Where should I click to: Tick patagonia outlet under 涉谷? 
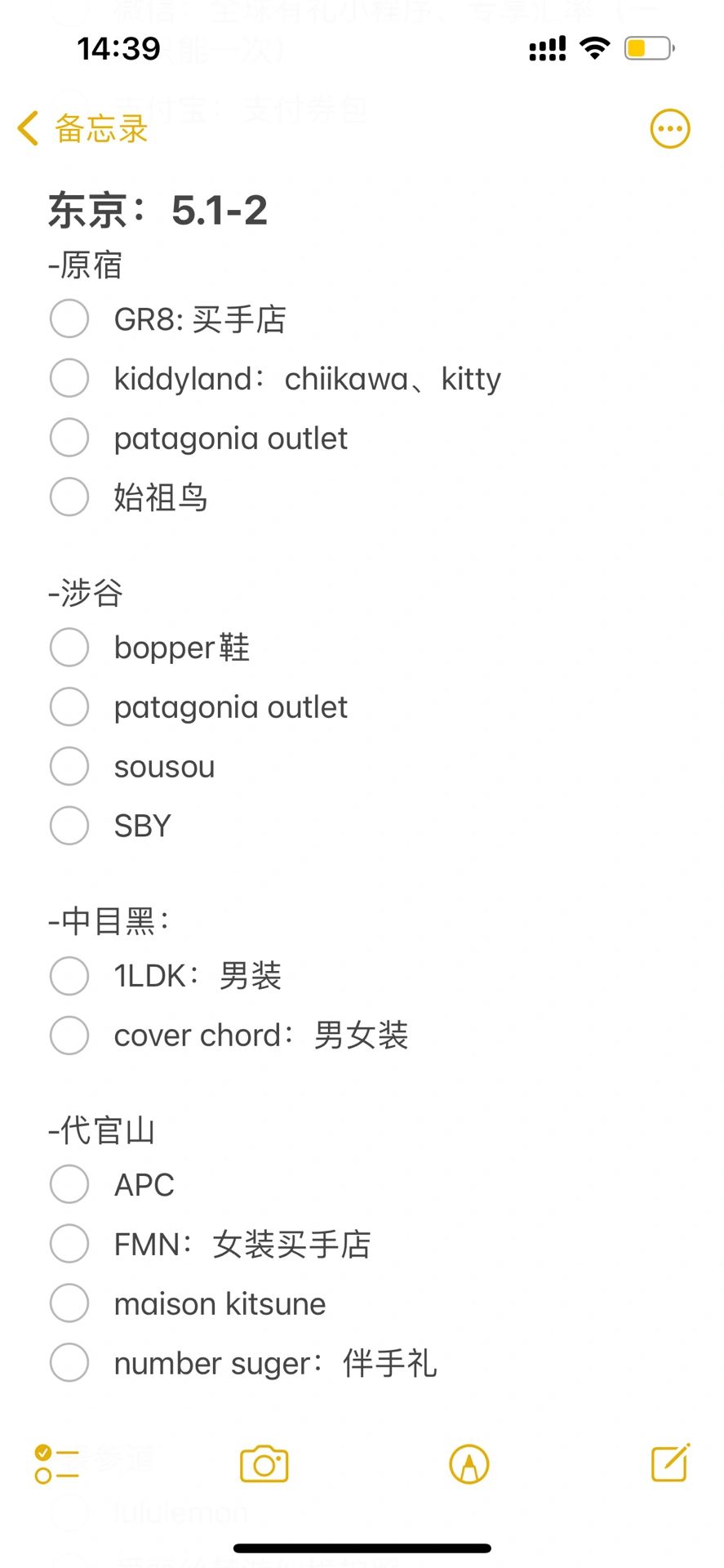[x=69, y=707]
